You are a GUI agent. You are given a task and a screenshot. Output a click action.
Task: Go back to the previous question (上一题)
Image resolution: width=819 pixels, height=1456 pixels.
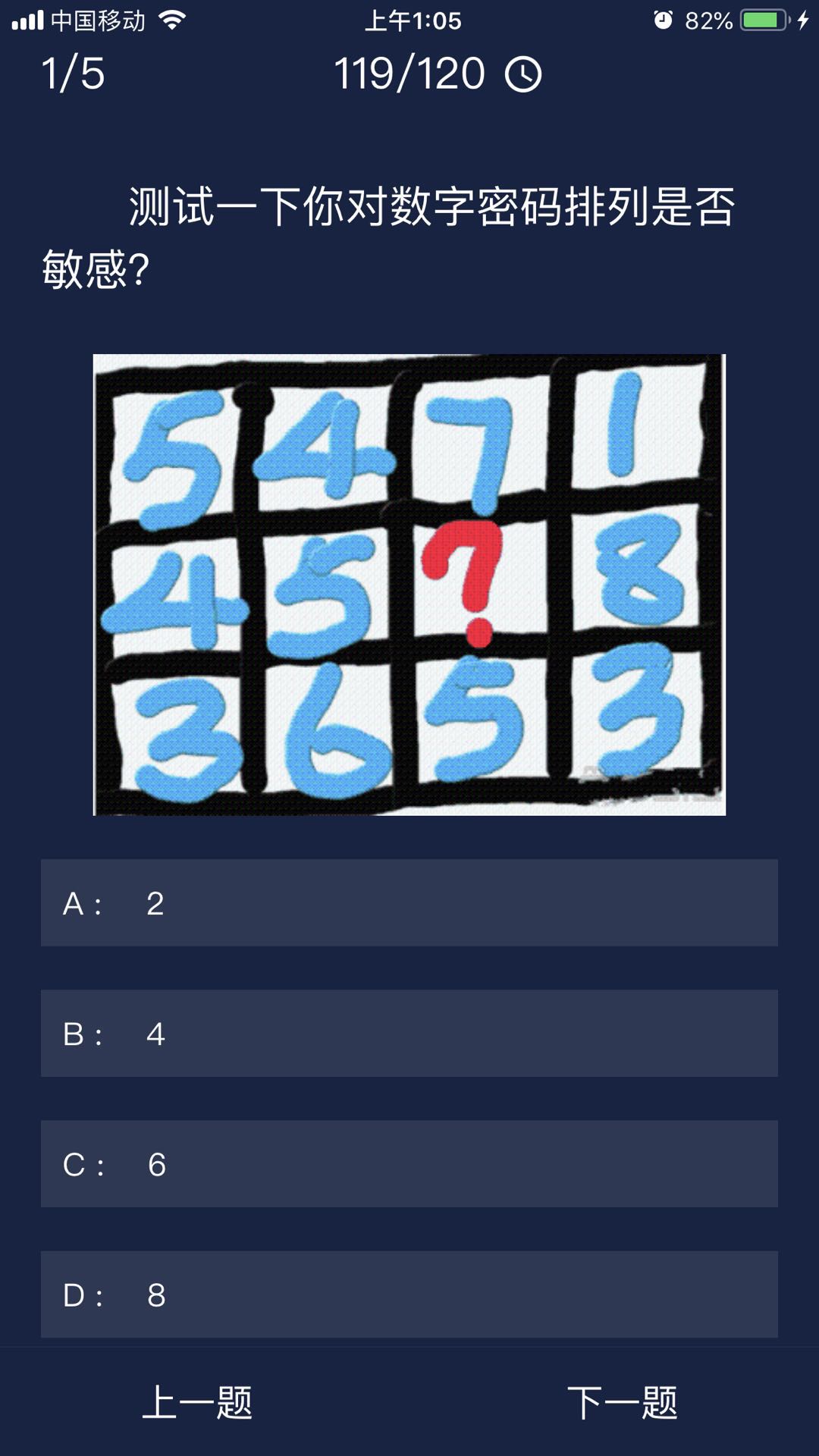point(197,1401)
